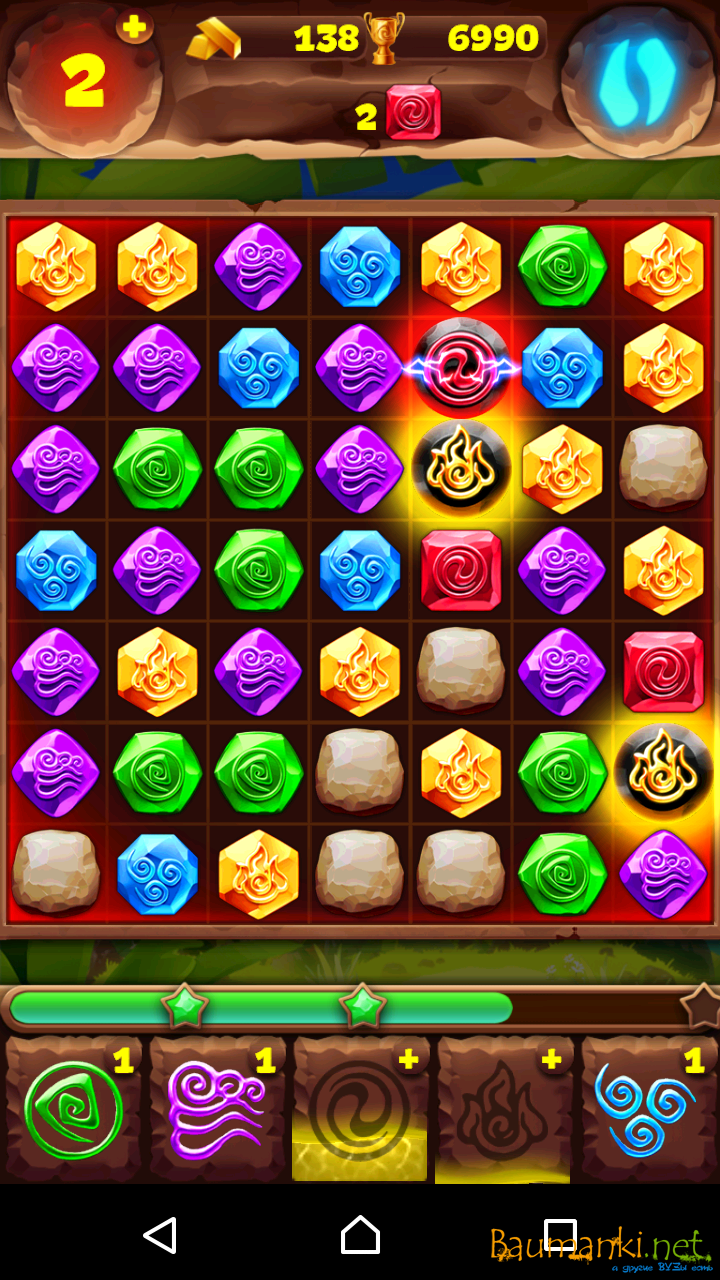This screenshot has width=720, height=1280.
Task: Go to the home screen
Action: 360,1235
